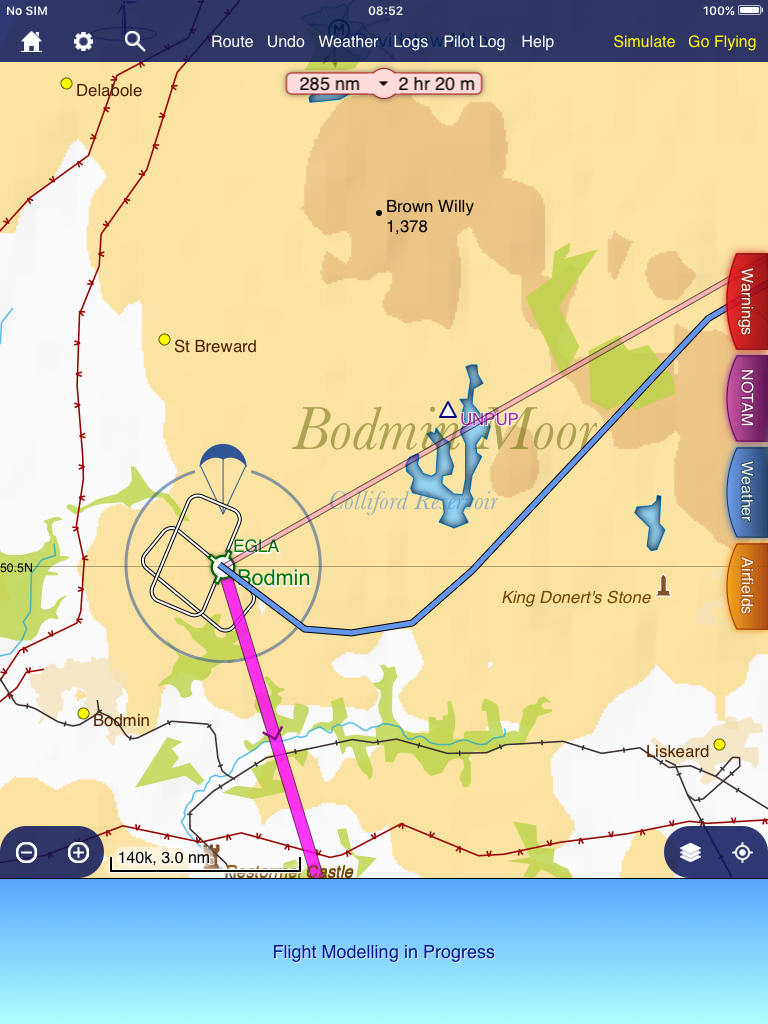Open the red Warnings side tab
The width and height of the screenshot is (768, 1024).
746,300
